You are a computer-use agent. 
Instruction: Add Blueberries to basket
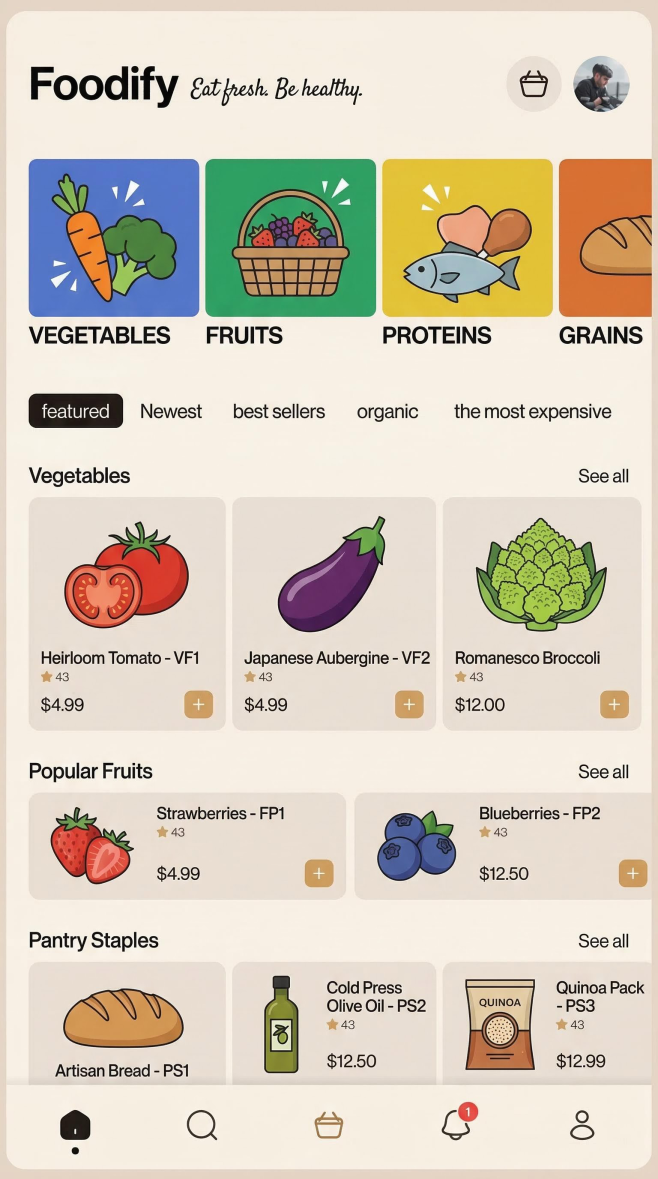632,873
